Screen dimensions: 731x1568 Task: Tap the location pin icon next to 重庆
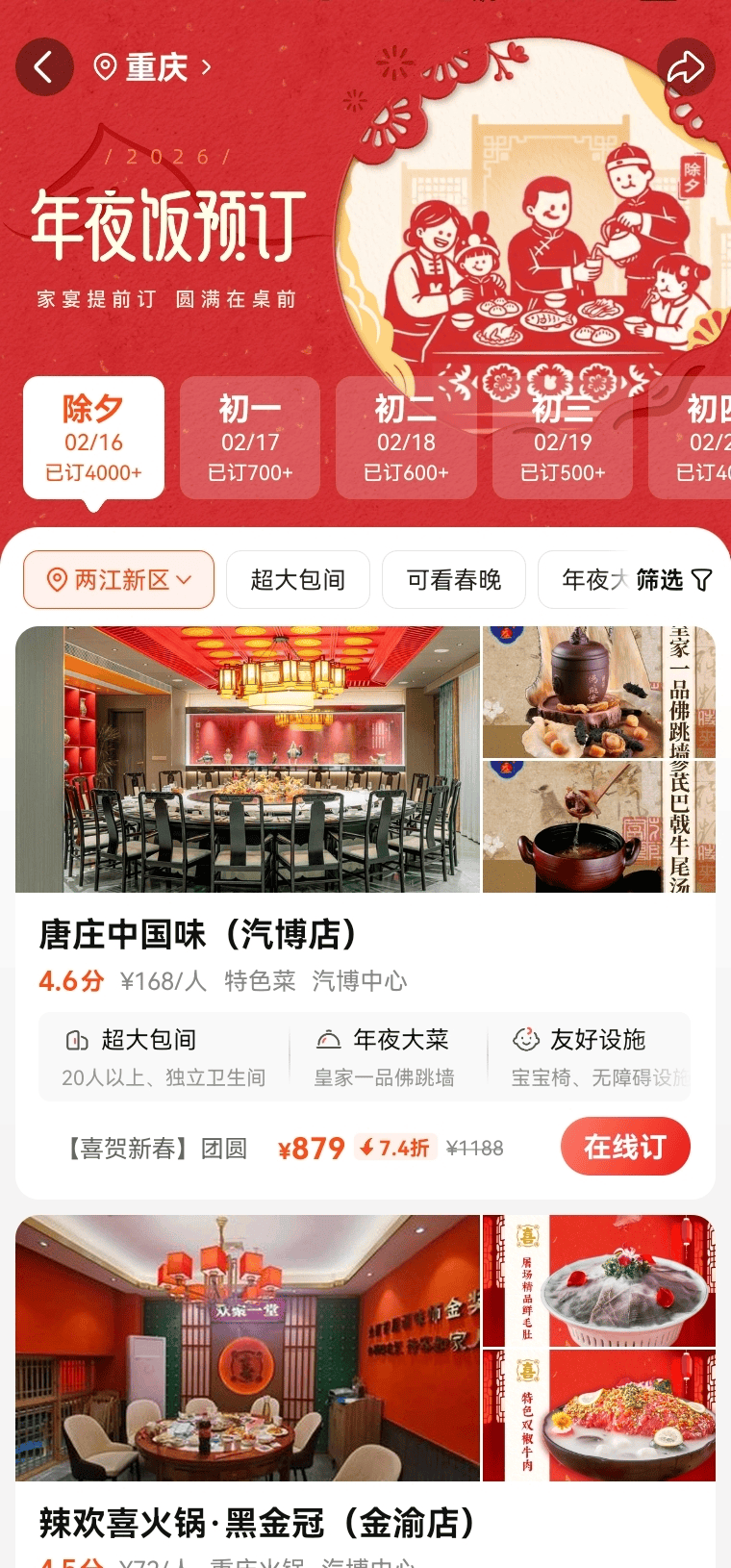point(106,66)
